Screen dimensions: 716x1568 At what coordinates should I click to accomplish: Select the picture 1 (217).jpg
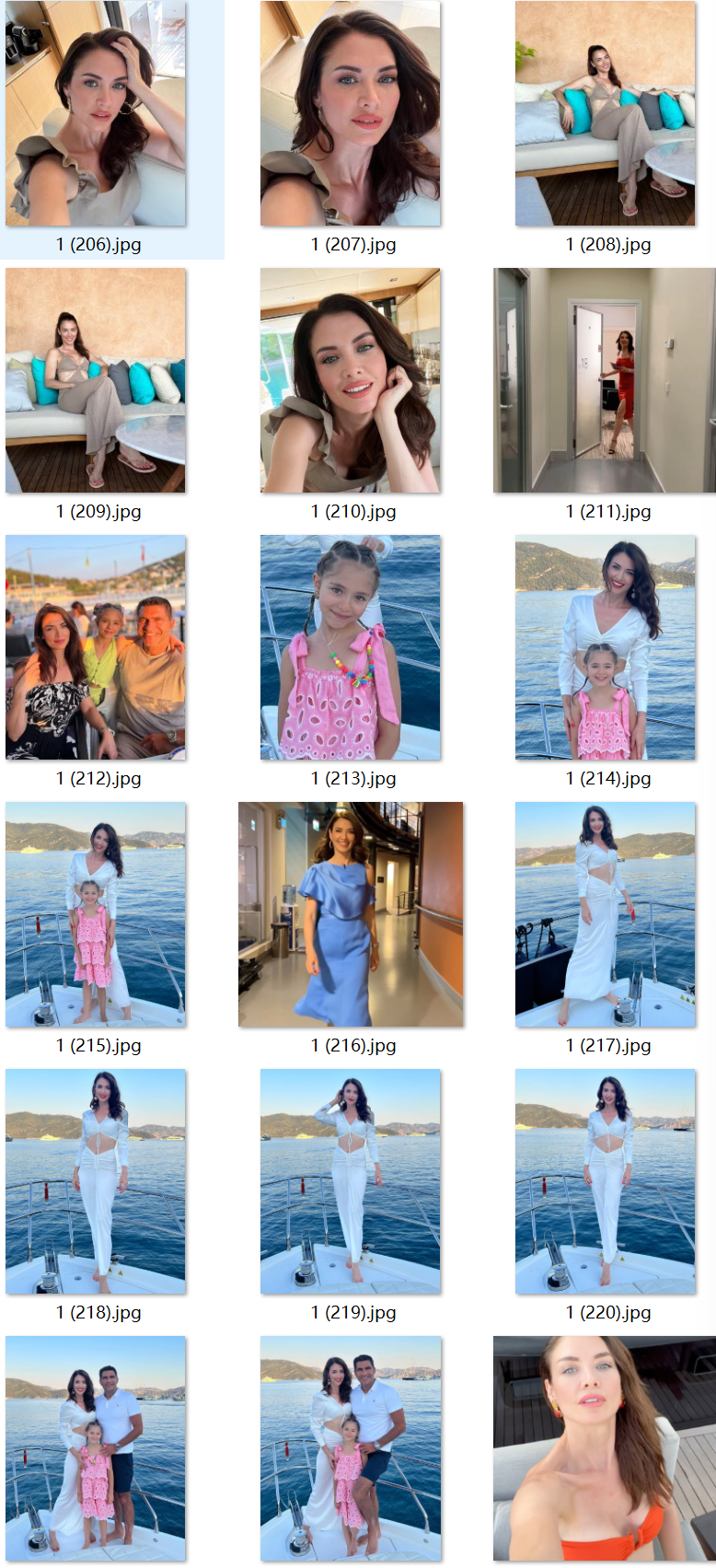pos(605,914)
